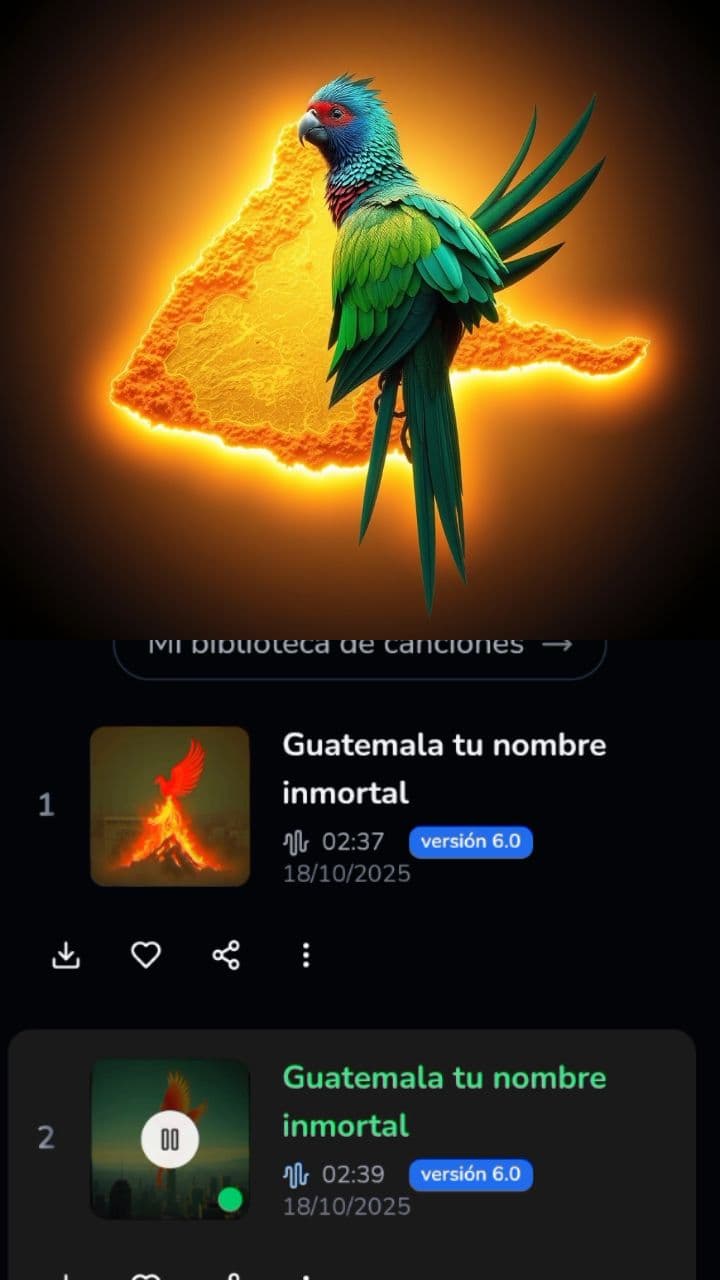The image size is (720, 1280).
Task: Click the "versión 6.0" badge on song 1
Action: [470, 841]
